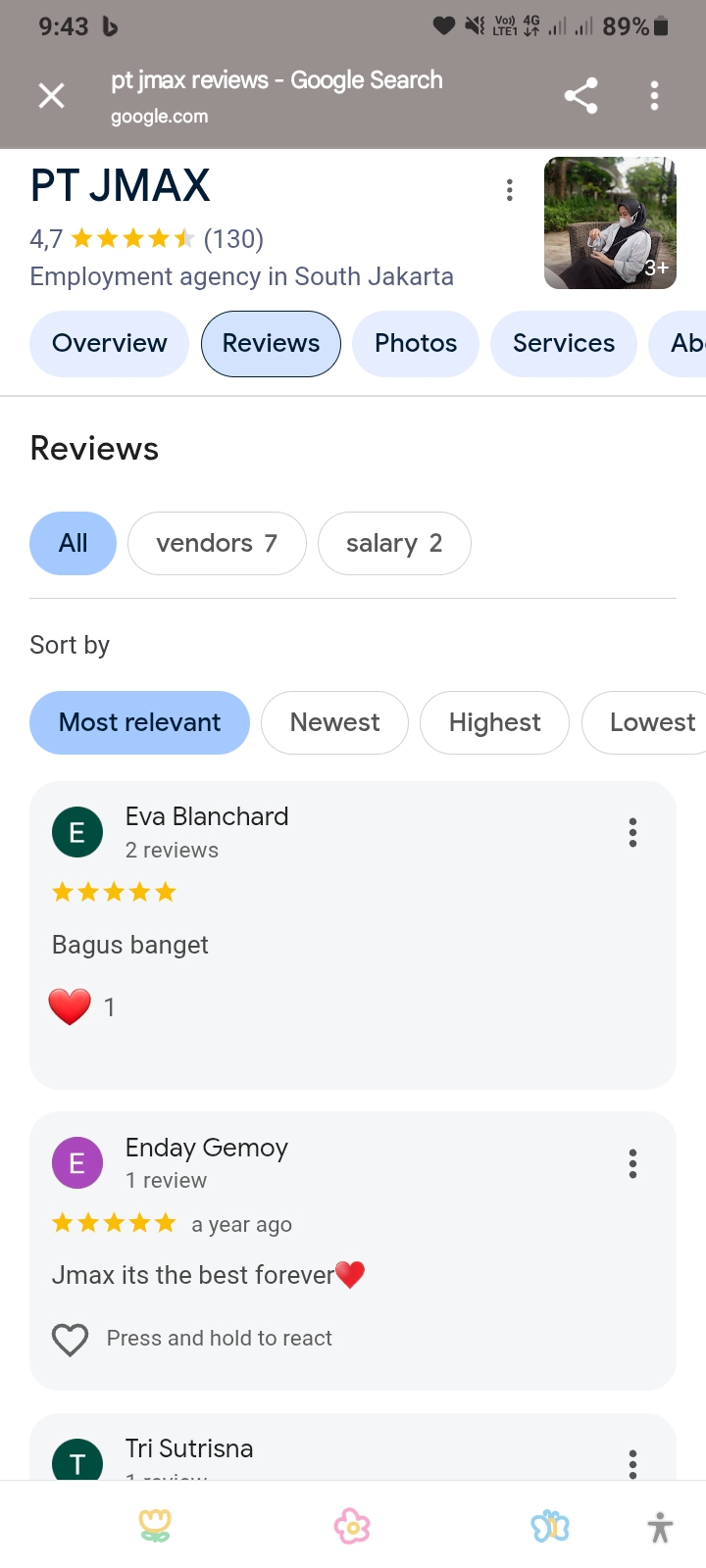Open PT JMAX business options menu
The height and width of the screenshot is (1568, 706).
(x=509, y=190)
